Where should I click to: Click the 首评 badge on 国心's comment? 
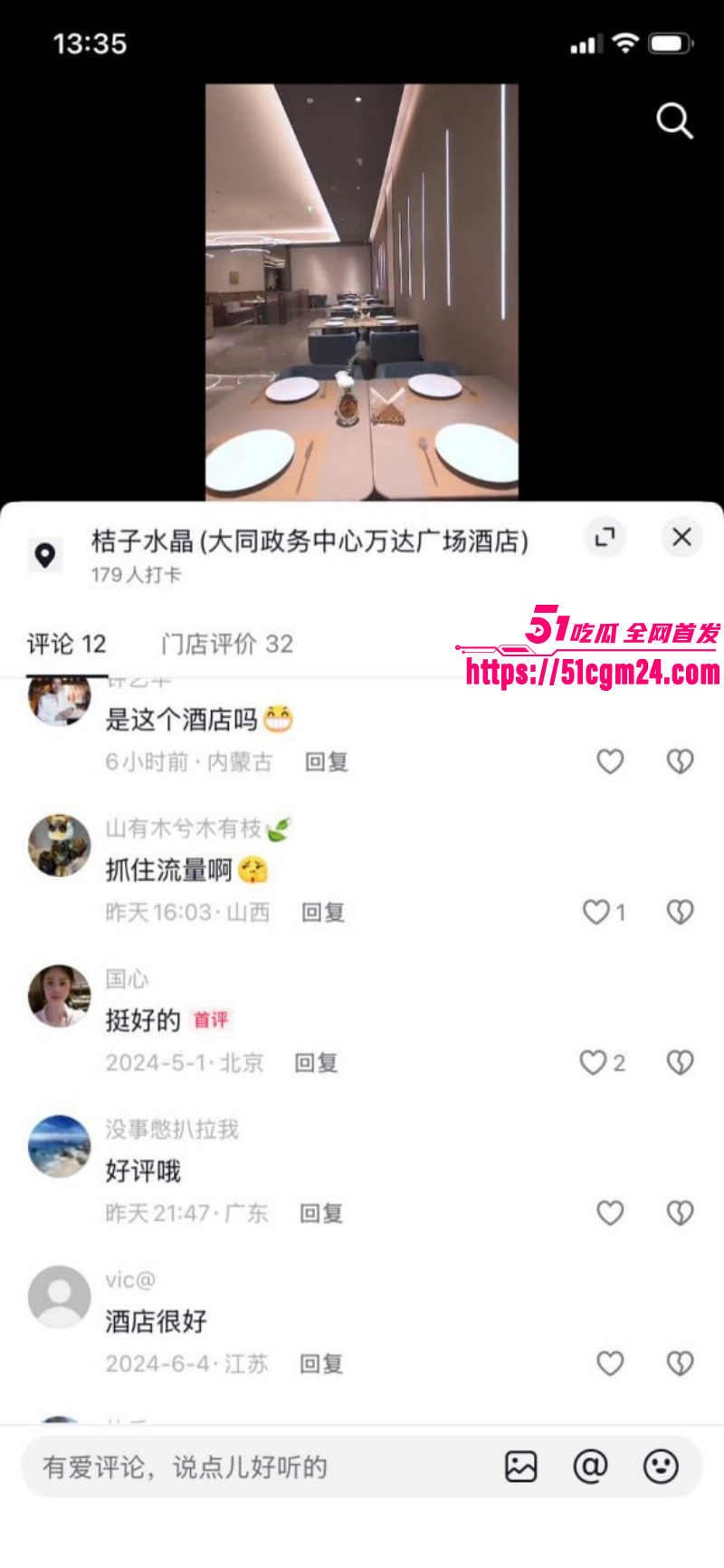pyautogui.click(x=211, y=1020)
